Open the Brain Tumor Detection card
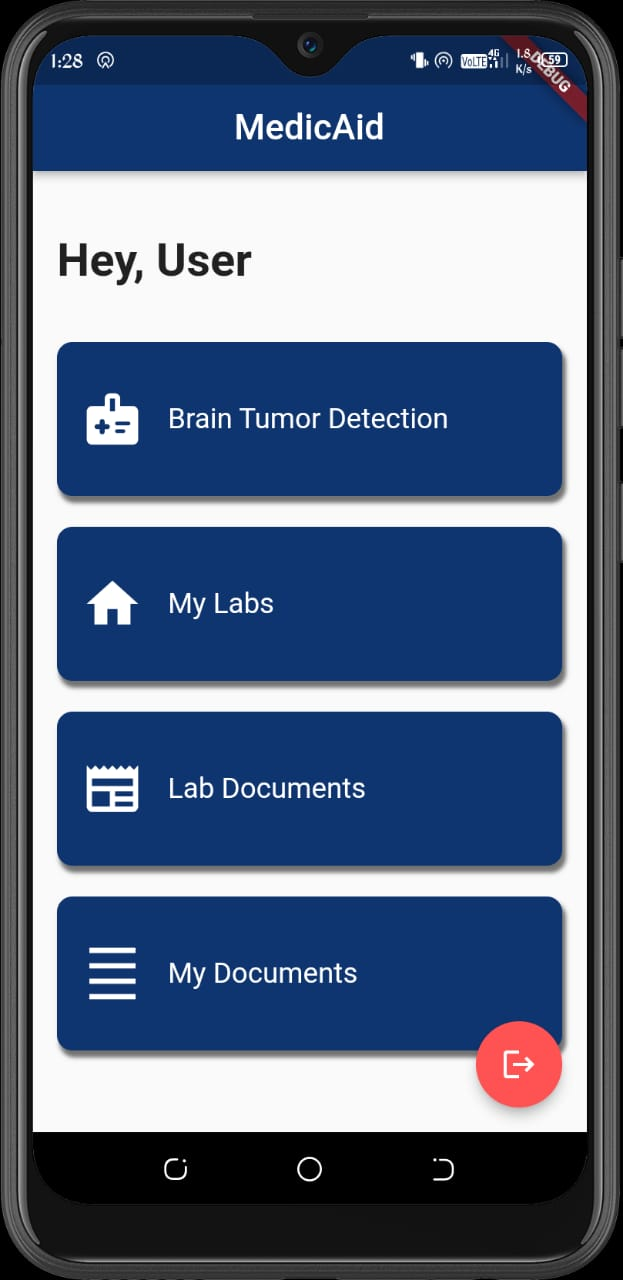 click(309, 419)
